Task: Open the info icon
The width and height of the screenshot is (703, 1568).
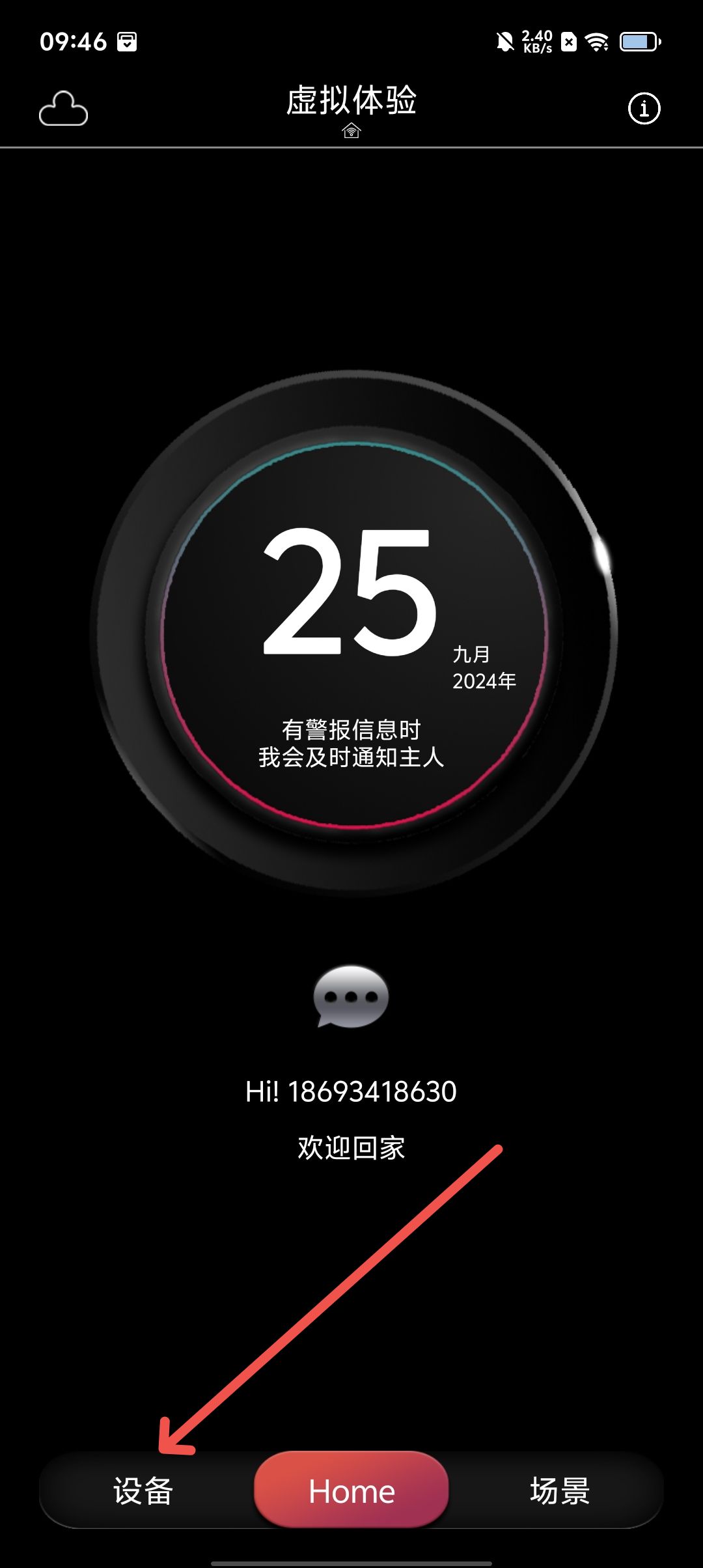Action: [x=644, y=108]
